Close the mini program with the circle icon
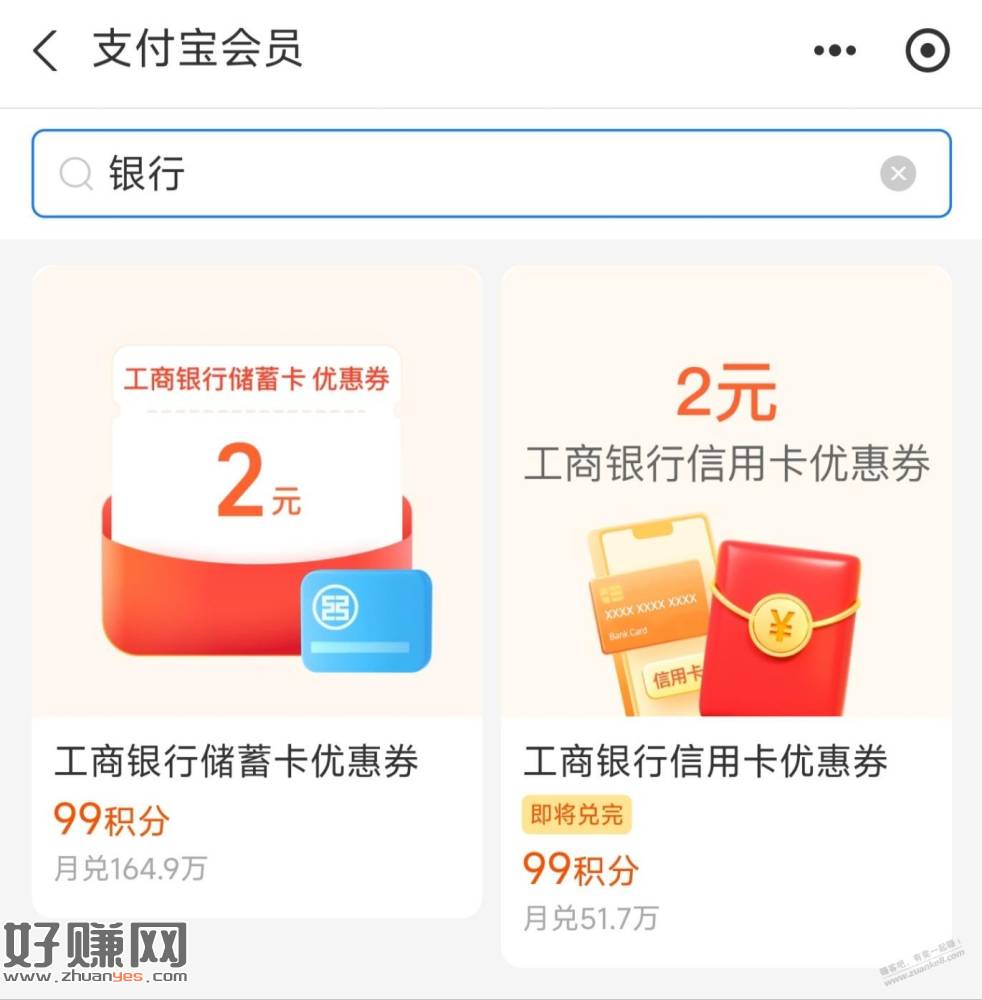This screenshot has height=1000, width=982. coord(927,51)
